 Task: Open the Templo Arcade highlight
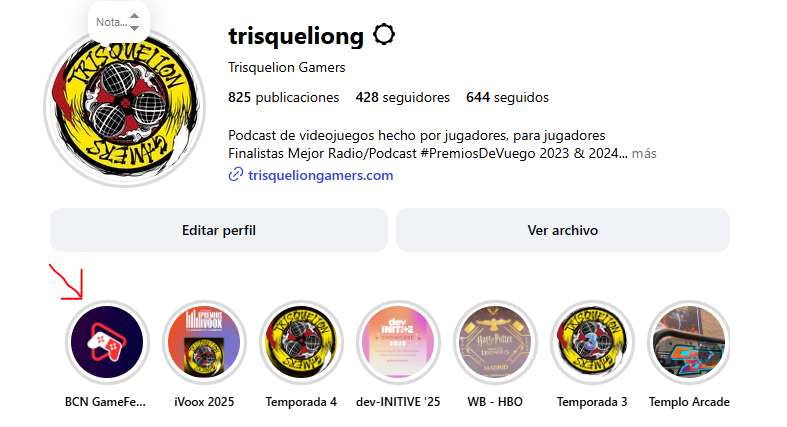point(689,343)
